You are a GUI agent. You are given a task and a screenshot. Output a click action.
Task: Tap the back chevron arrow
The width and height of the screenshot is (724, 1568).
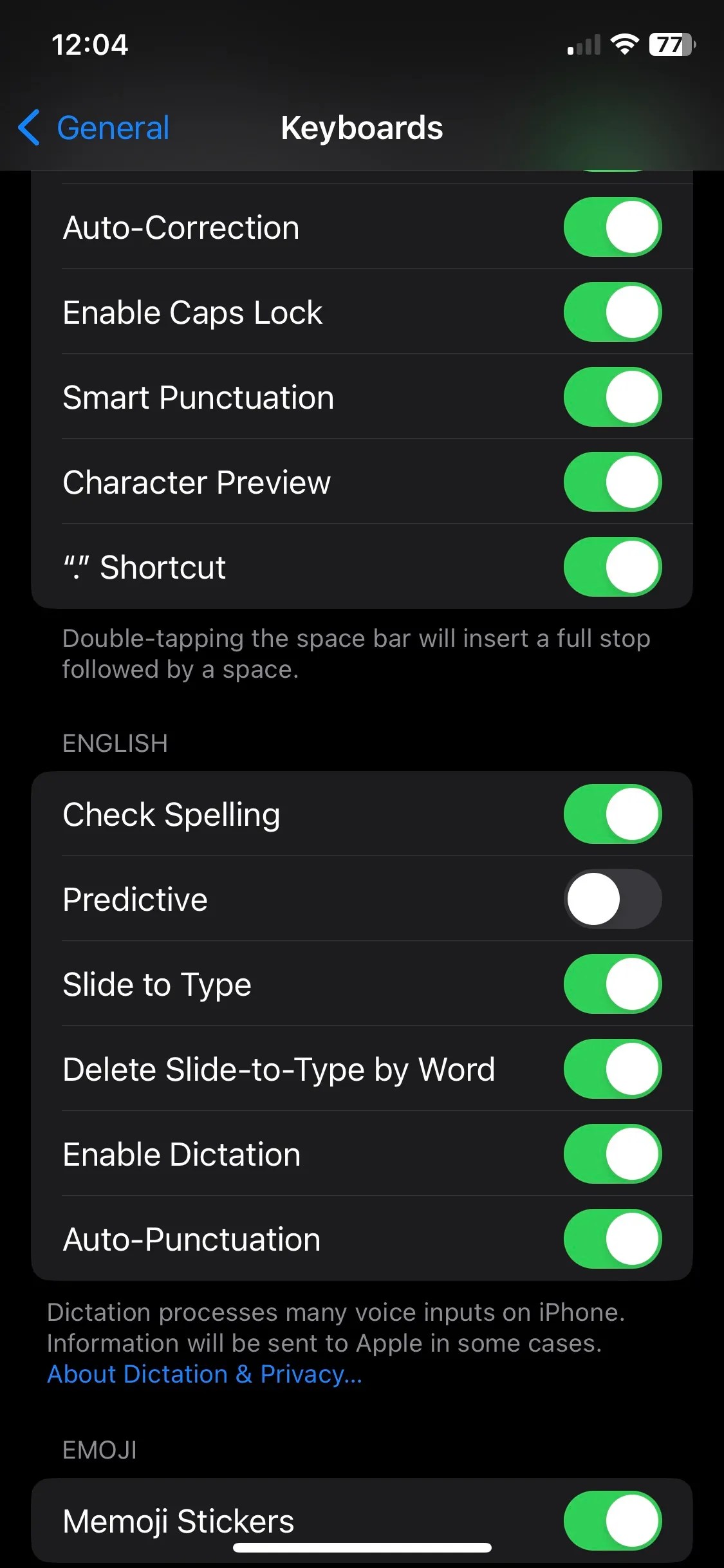pos(29,127)
